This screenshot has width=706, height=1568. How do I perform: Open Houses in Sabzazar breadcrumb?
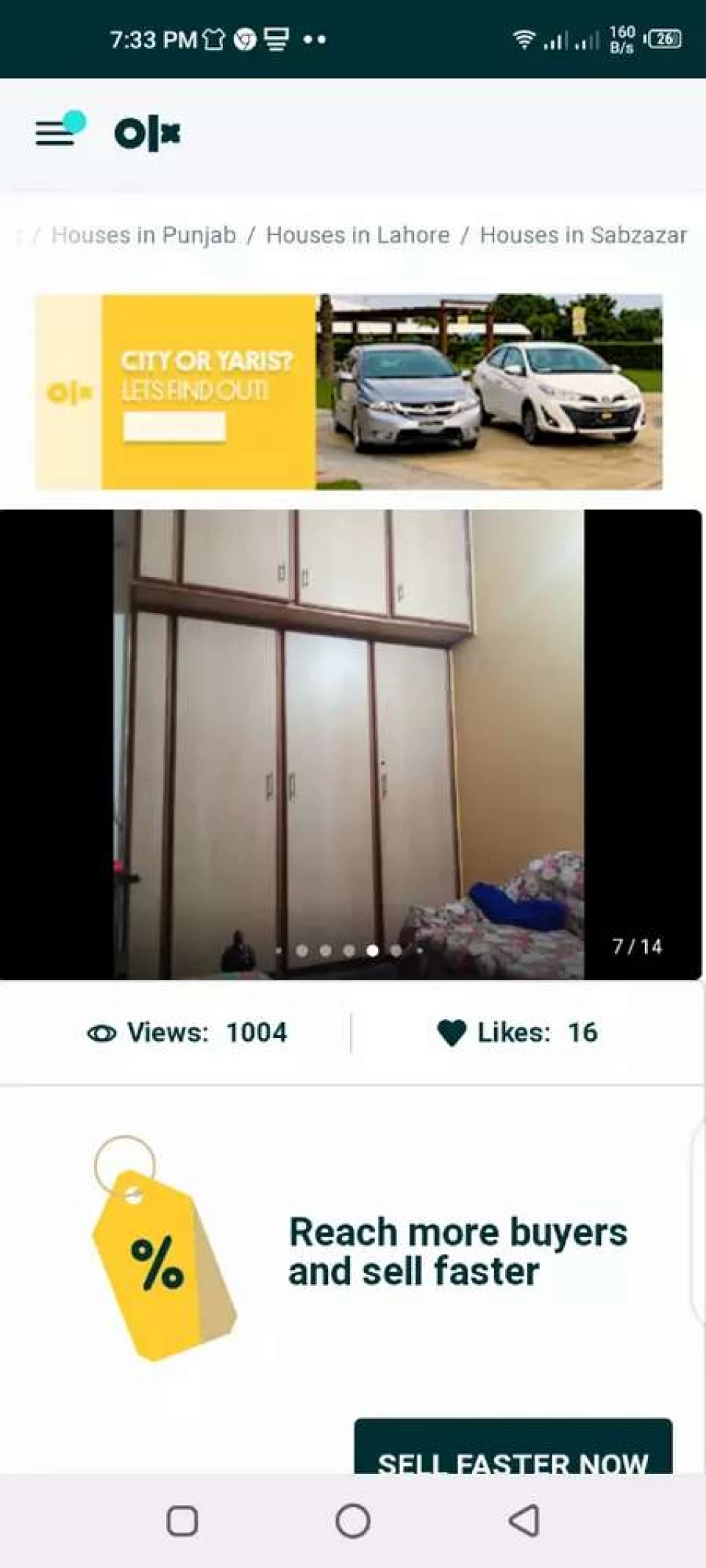click(x=583, y=235)
